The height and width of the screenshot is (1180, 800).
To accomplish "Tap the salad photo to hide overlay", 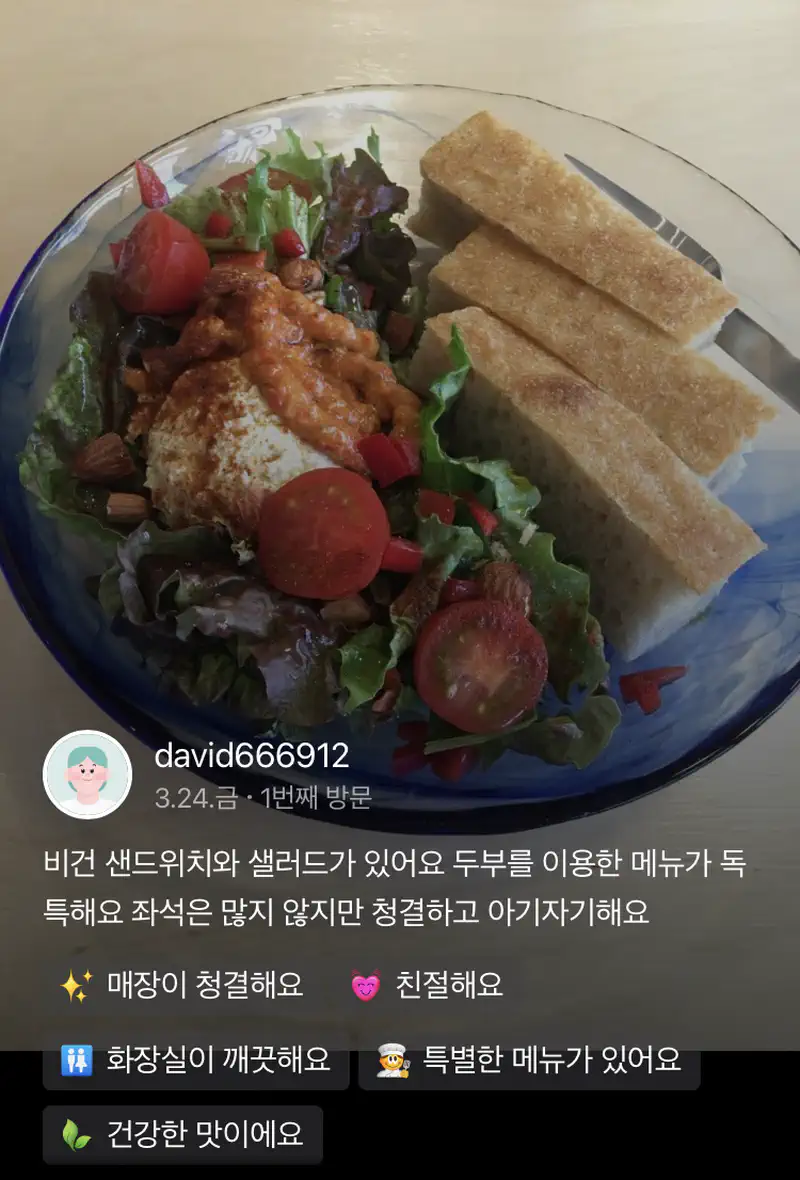I will click(x=400, y=400).
